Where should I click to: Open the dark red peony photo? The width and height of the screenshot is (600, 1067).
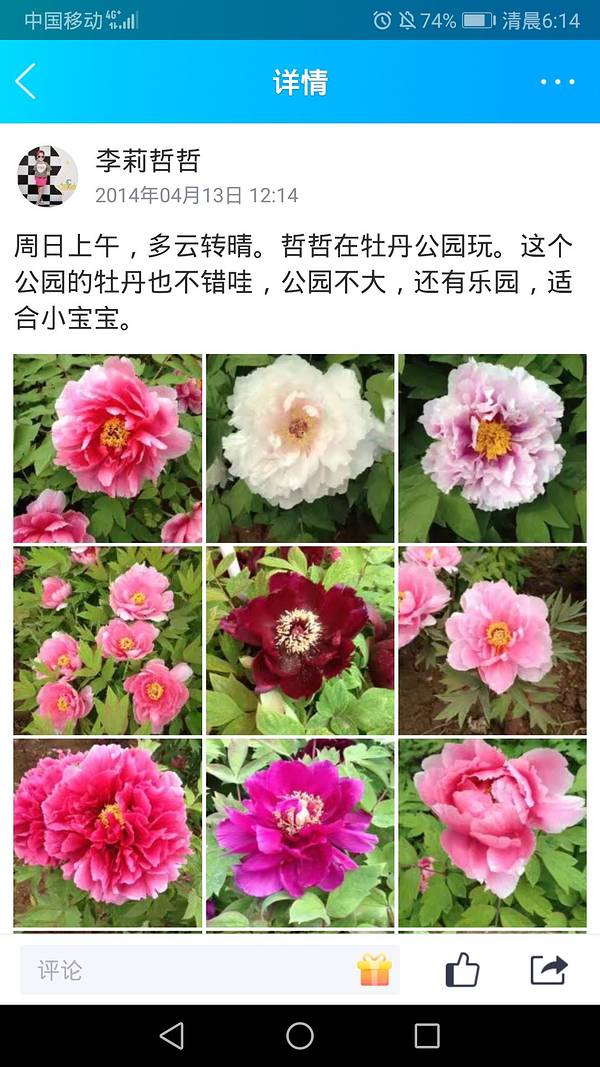(300, 640)
